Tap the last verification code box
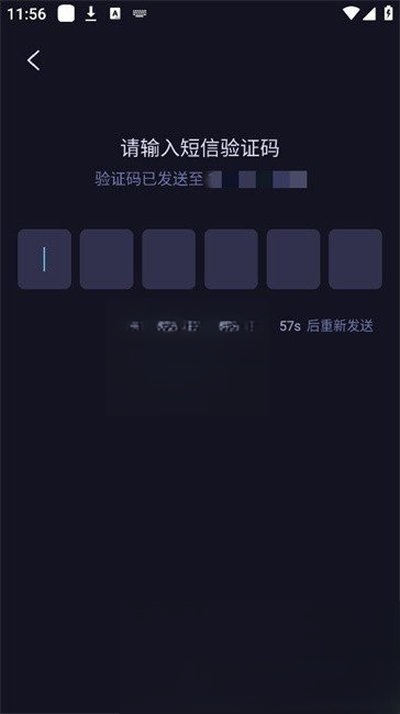Screen dimensions: 400x714 coord(355,259)
